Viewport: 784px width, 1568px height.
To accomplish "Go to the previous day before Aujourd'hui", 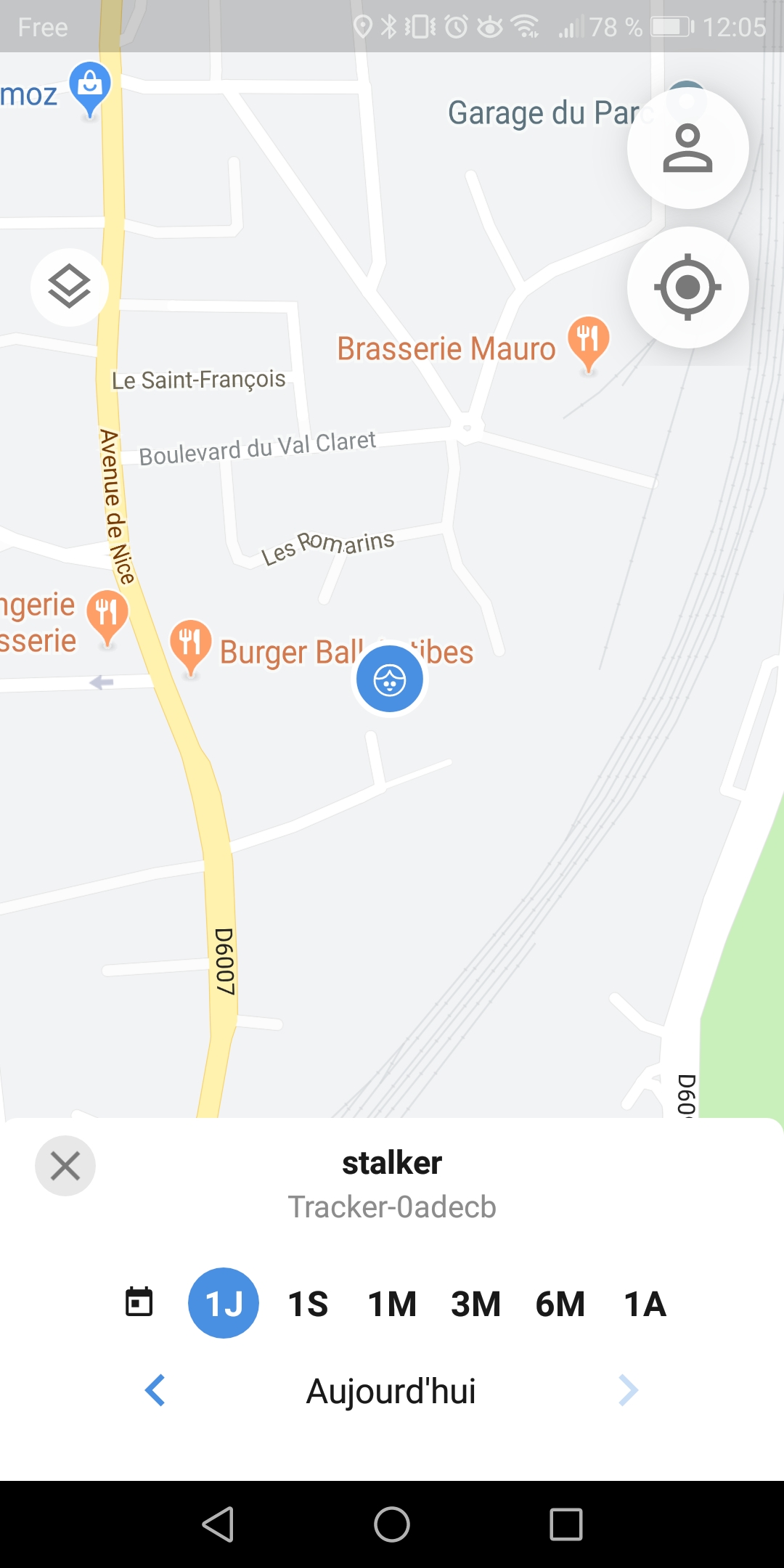I will point(155,1390).
